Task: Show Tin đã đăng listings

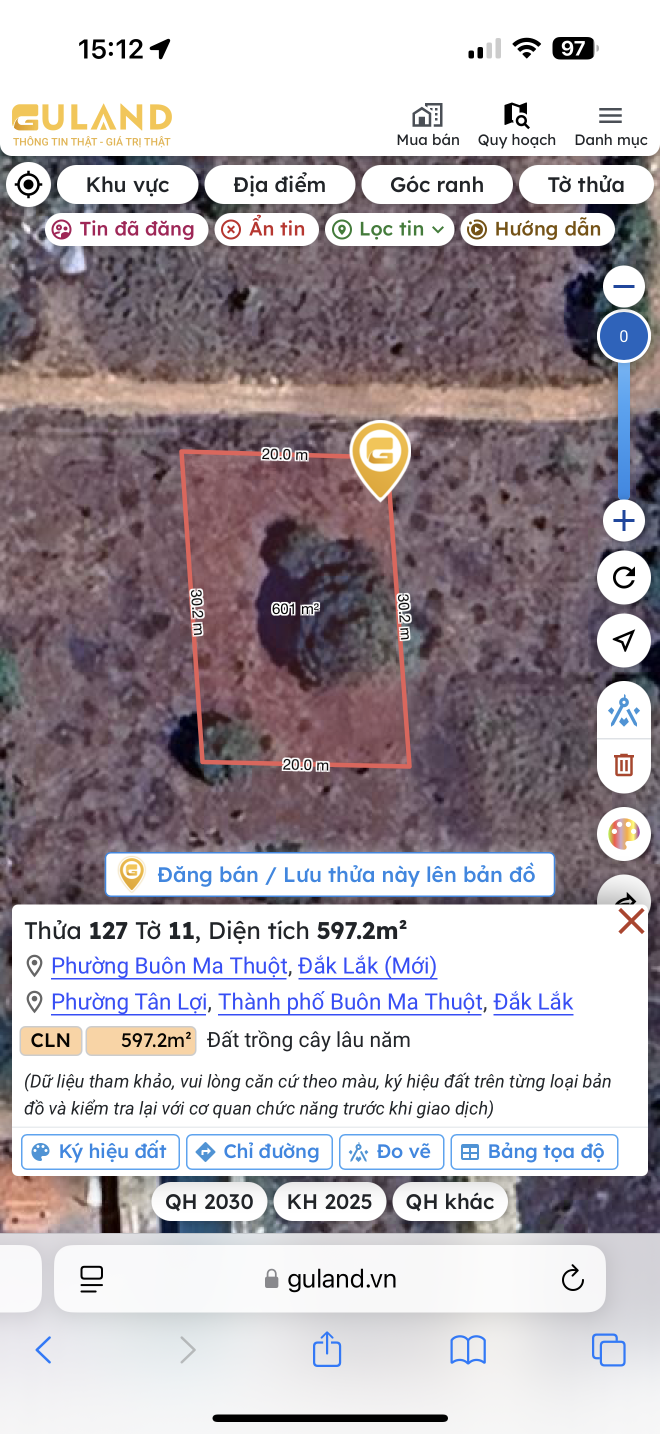Action: pyautogui.click(x=126, y=229)
